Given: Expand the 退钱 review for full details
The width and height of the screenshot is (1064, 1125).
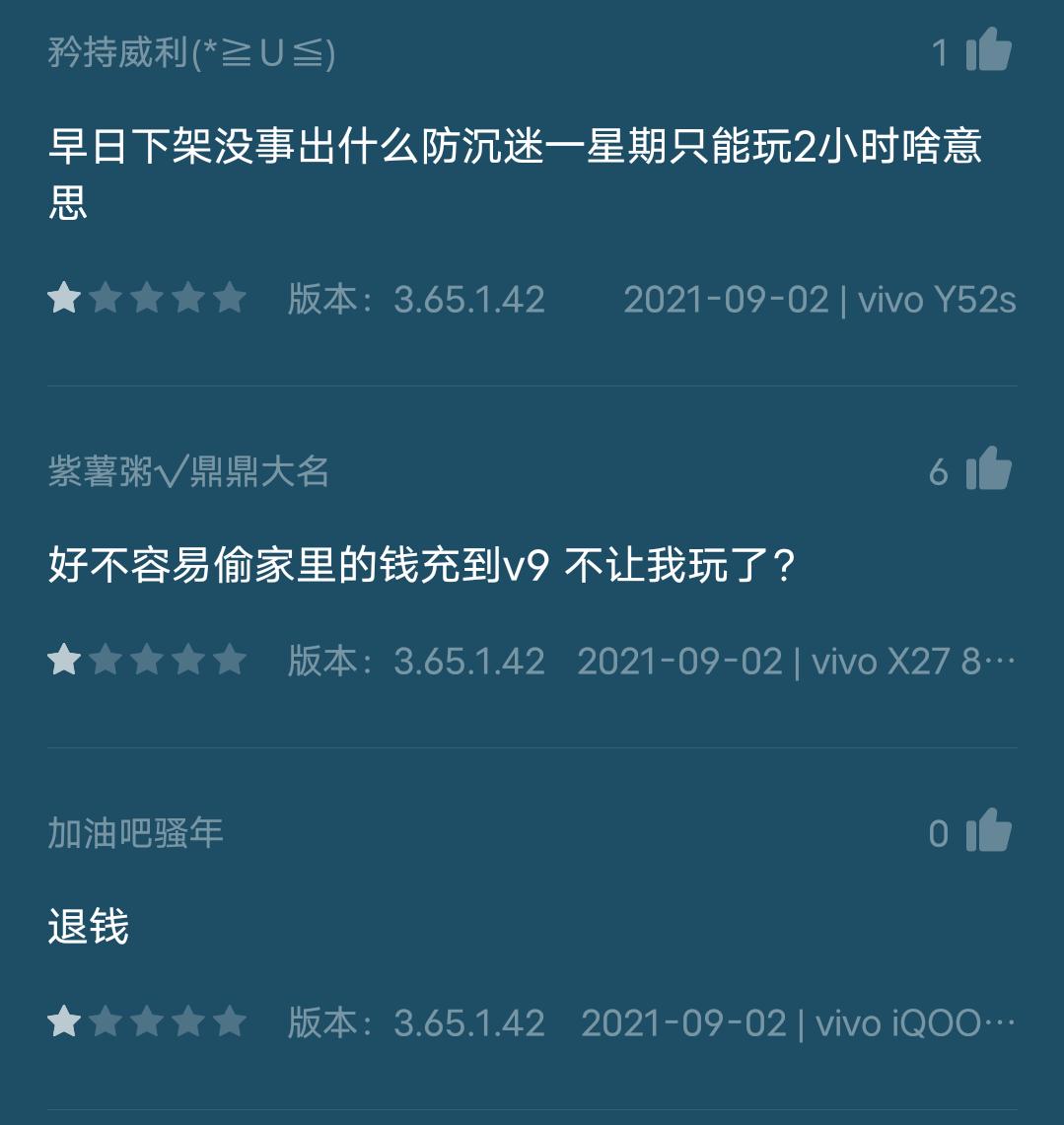Looking at the screenshot, I should coord(87,927).
